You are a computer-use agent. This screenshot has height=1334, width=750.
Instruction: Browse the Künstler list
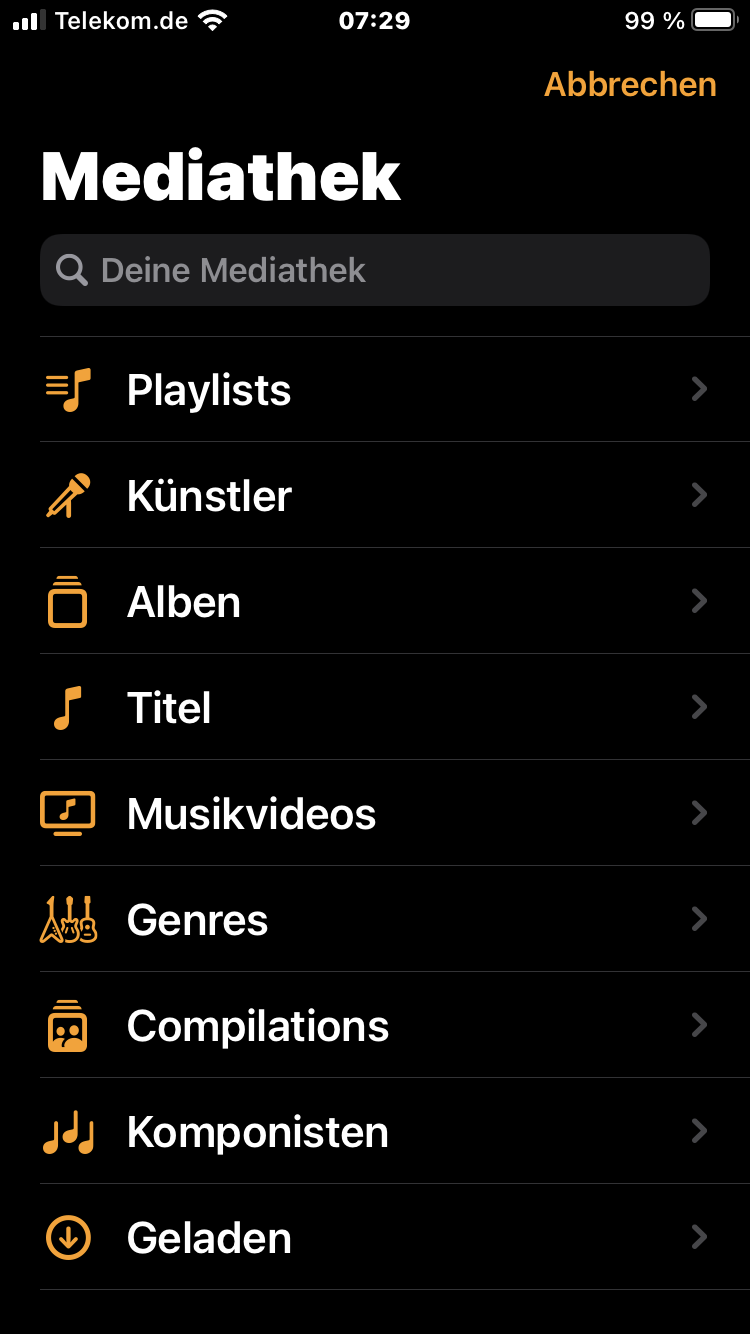coord(375,496)
